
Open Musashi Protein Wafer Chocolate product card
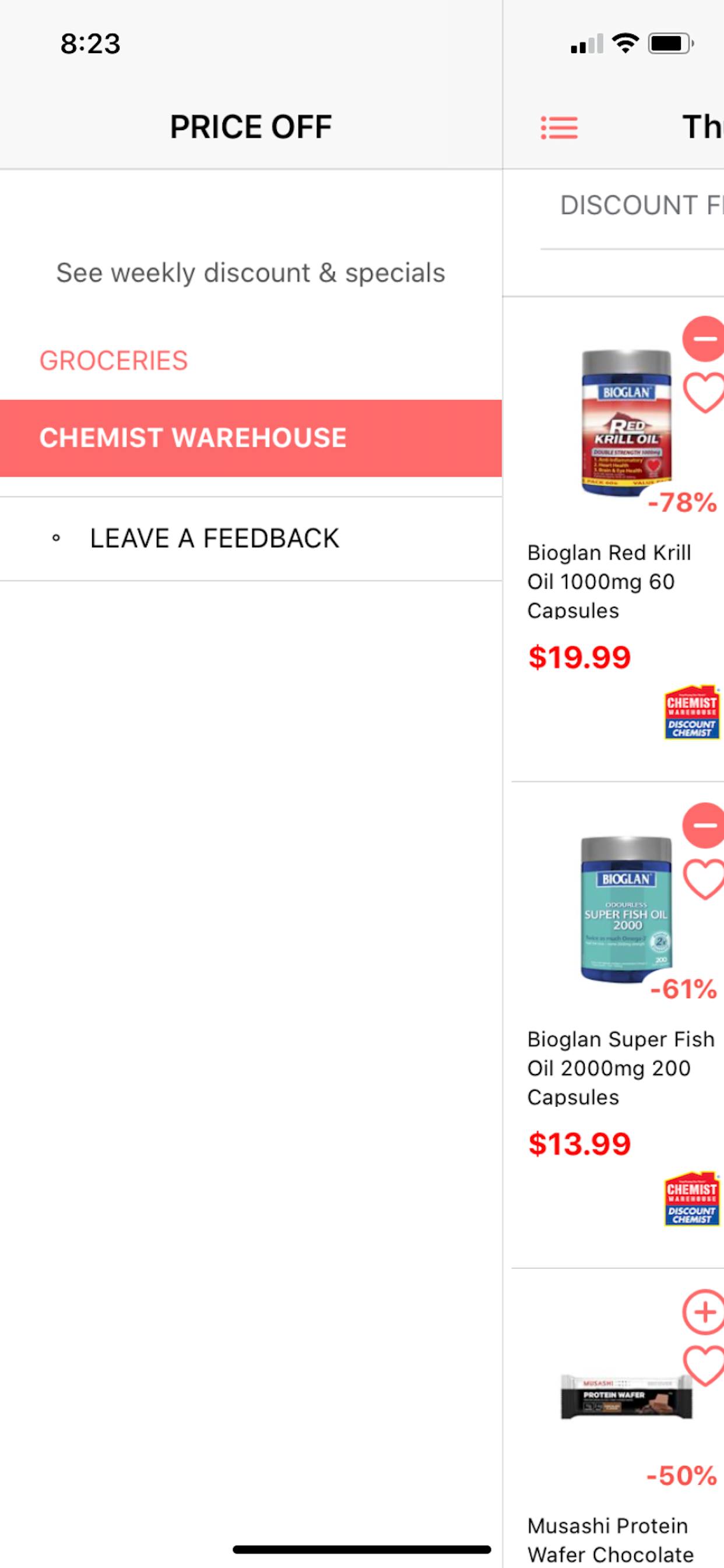(617, 1419)
